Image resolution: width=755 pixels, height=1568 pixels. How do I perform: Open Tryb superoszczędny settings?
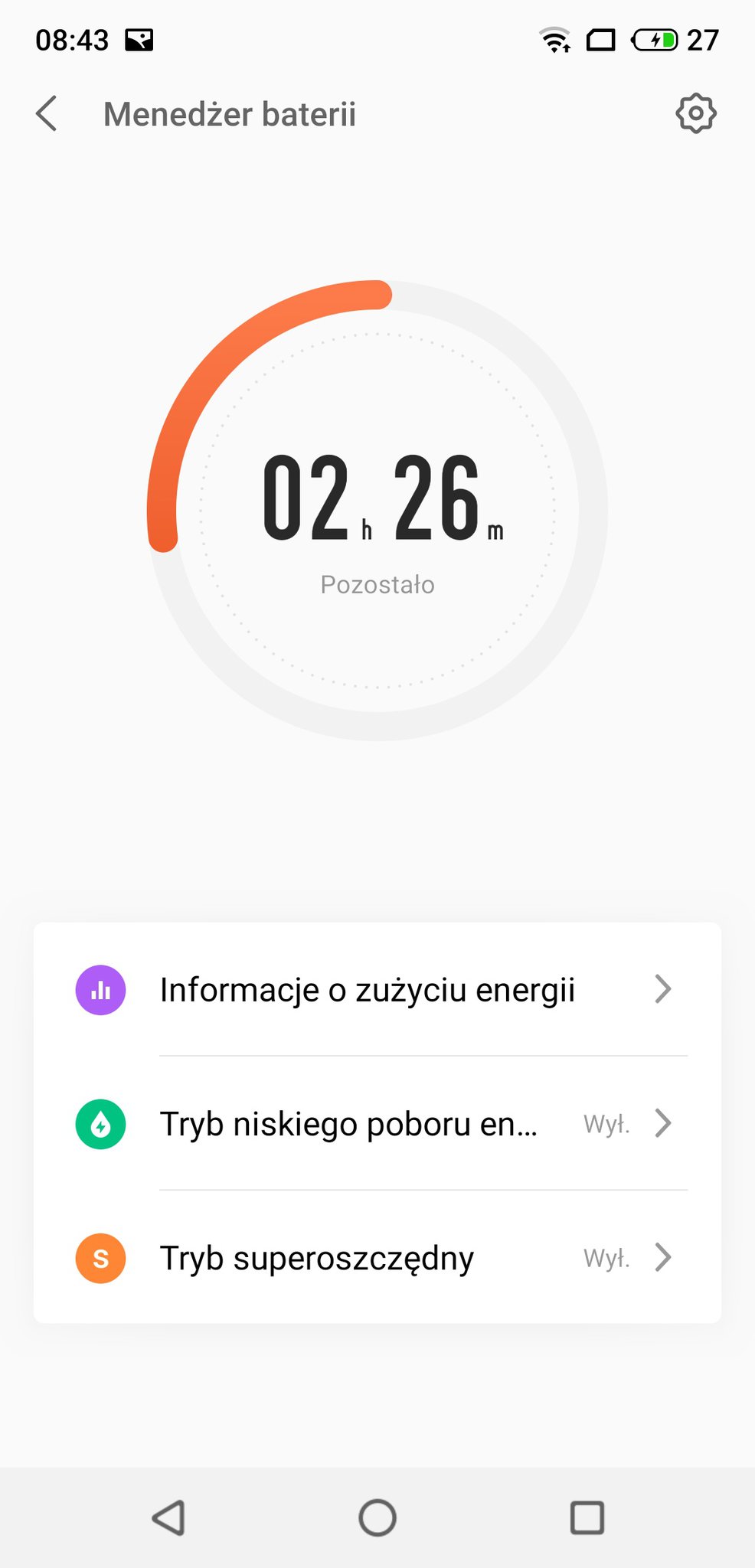coord(377,1257)
